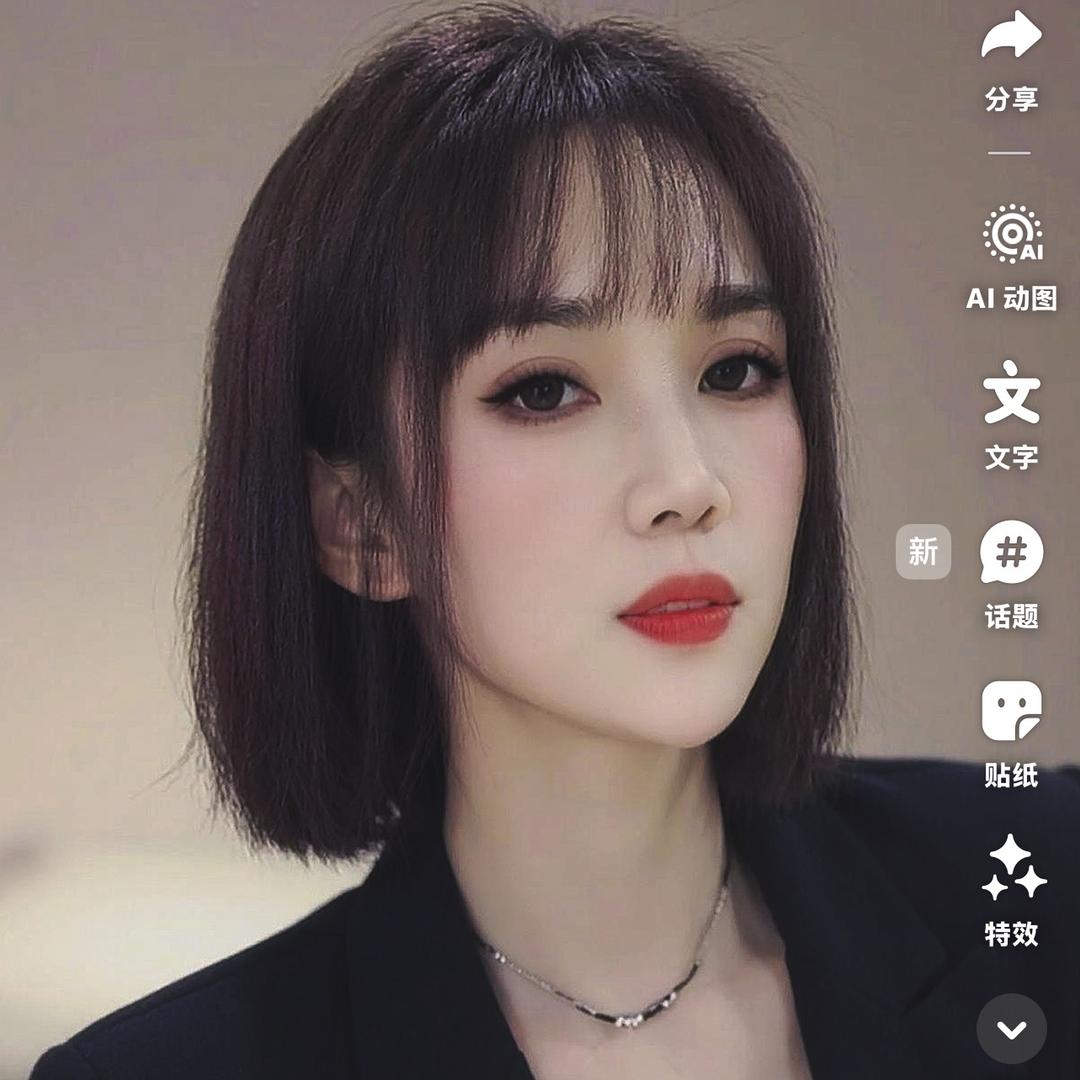Viewport: 1080px width, 1080px height.
Task: Expand more tools with the down chevron
Action: coord(1011,1028)
